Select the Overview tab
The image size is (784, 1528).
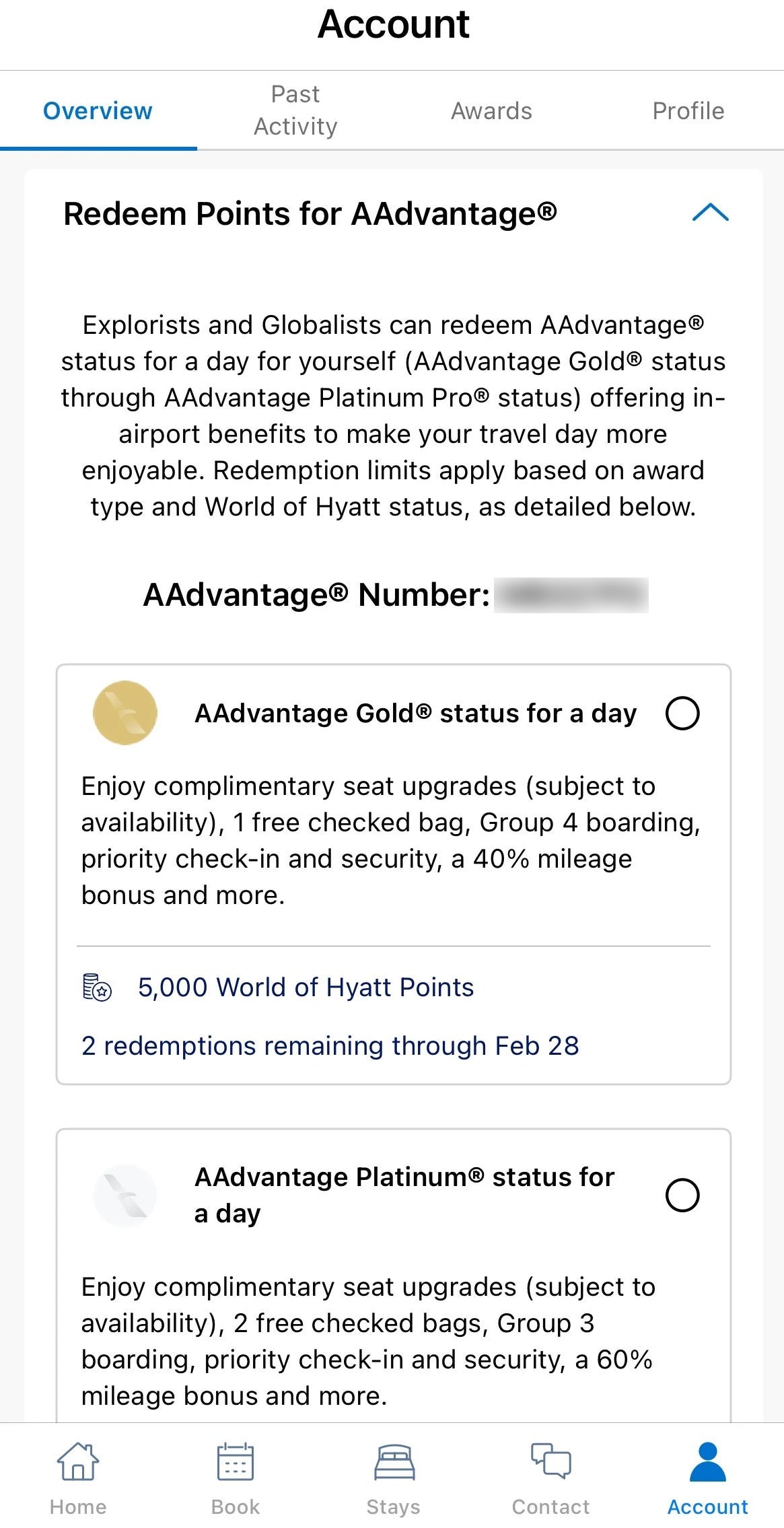[98, 111]
